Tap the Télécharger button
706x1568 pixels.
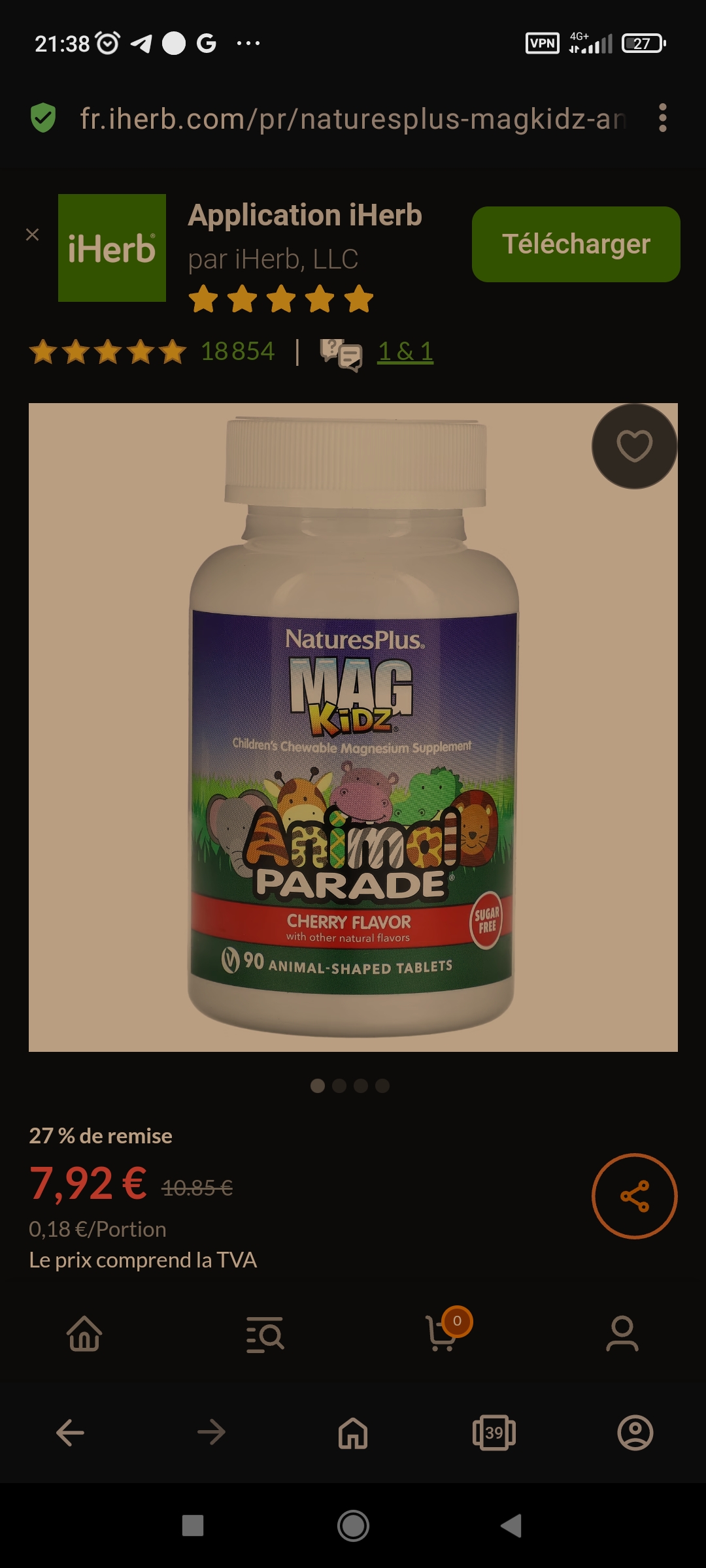point(575,244)
